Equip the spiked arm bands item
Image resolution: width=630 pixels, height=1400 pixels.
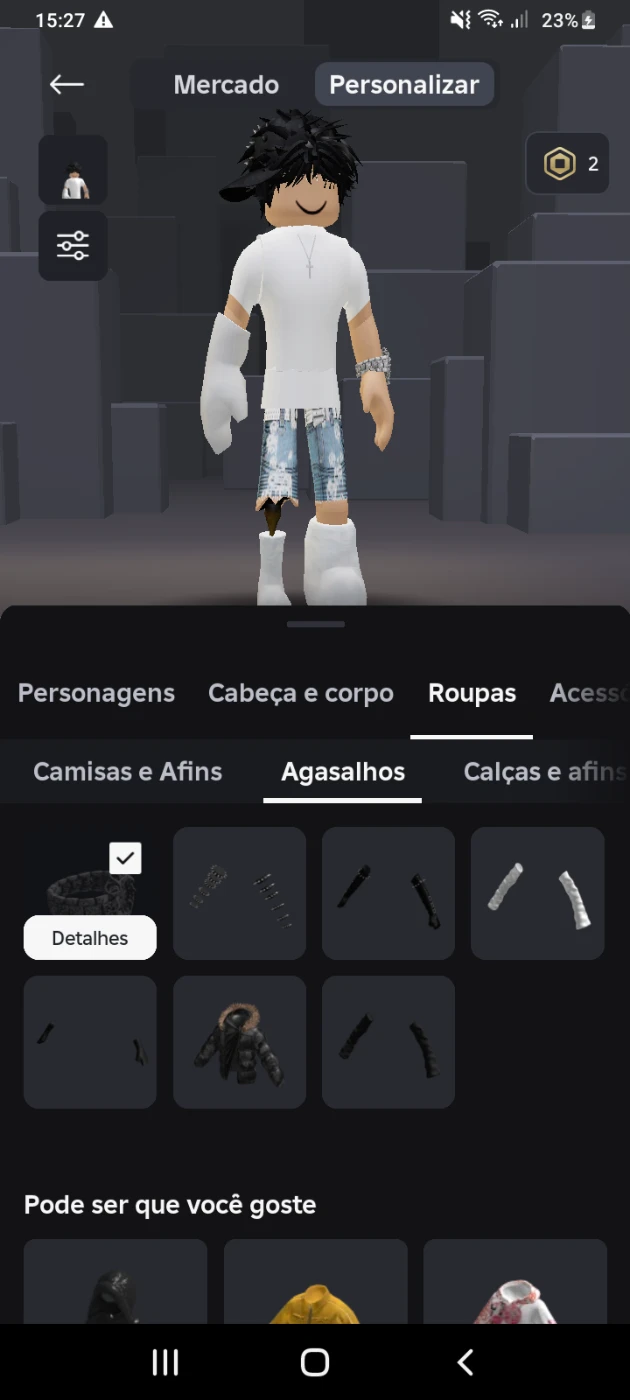pos(240,893)
